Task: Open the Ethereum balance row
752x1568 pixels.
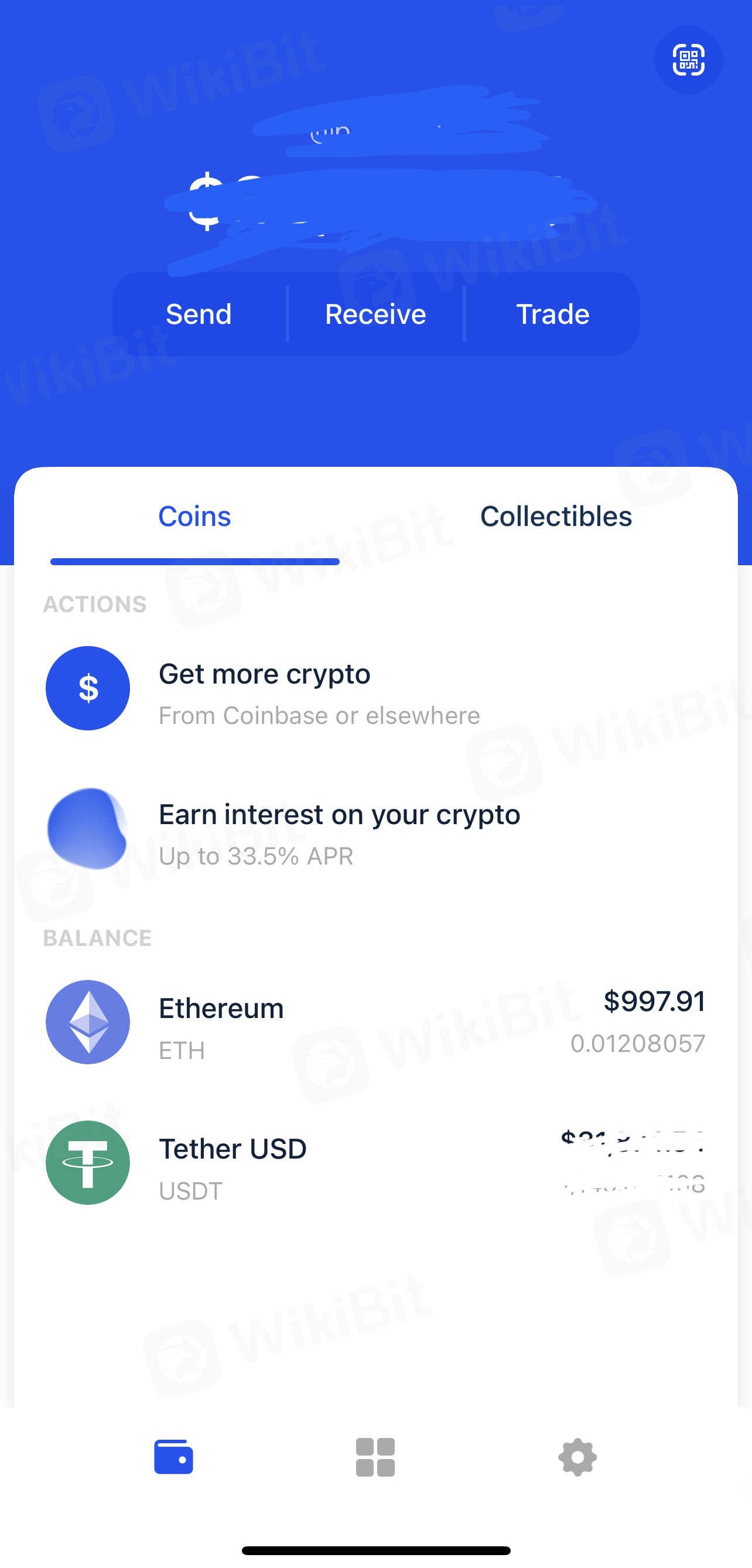Action: [375, 1023]
